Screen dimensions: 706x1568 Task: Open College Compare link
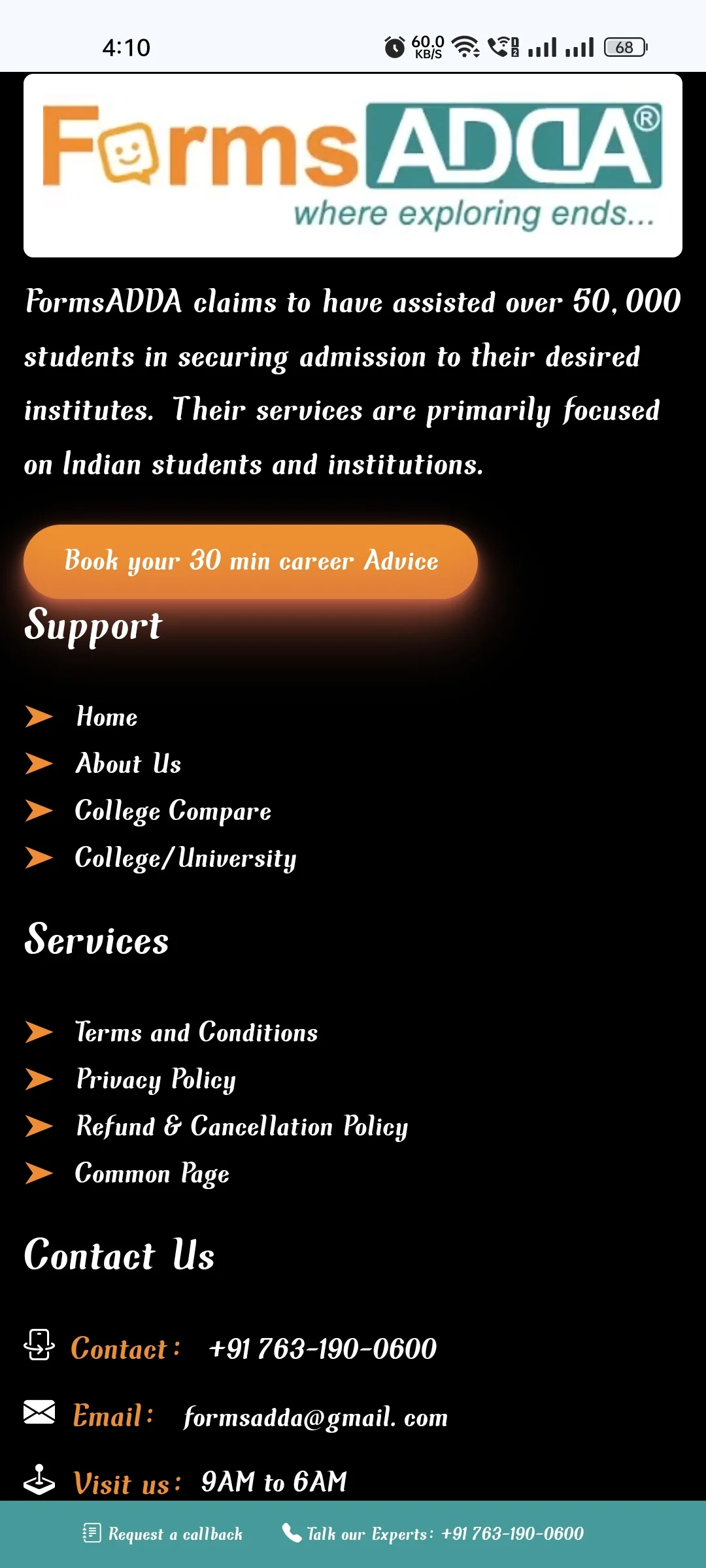tap(173, 811)
